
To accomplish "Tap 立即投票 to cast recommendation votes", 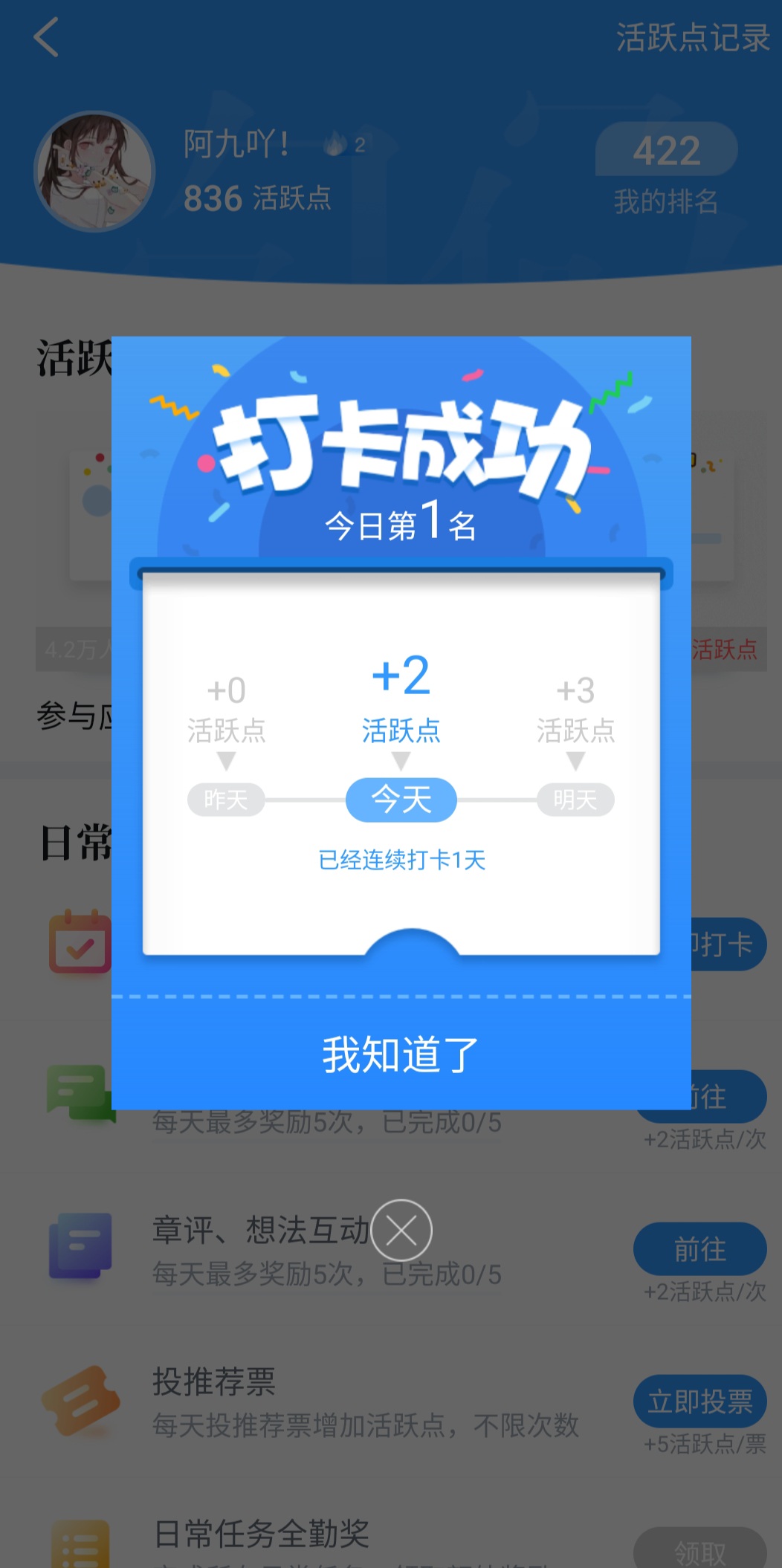I will click(x=699, y=1402).
